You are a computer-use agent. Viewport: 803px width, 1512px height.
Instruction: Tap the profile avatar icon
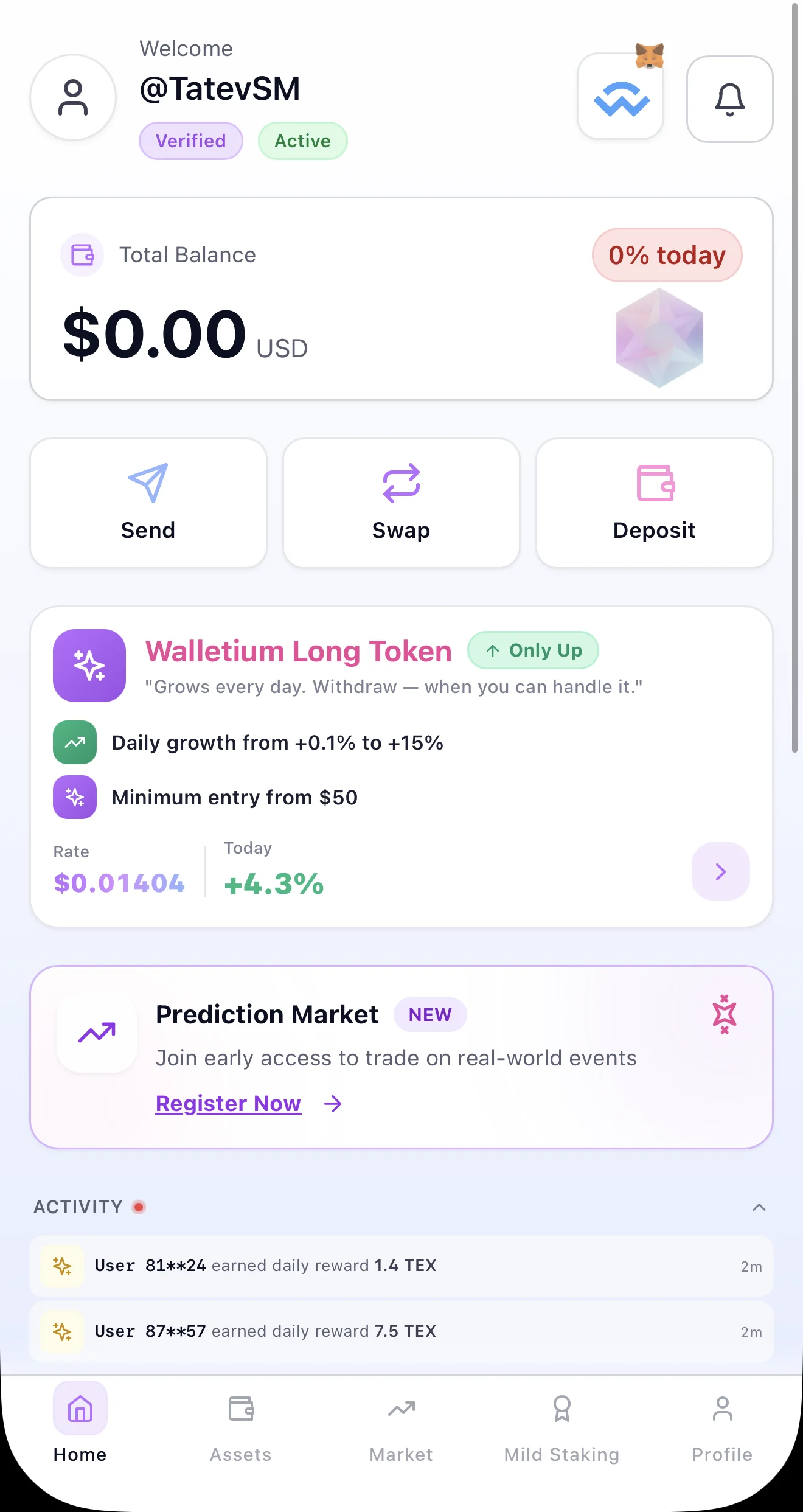point(73,97)
